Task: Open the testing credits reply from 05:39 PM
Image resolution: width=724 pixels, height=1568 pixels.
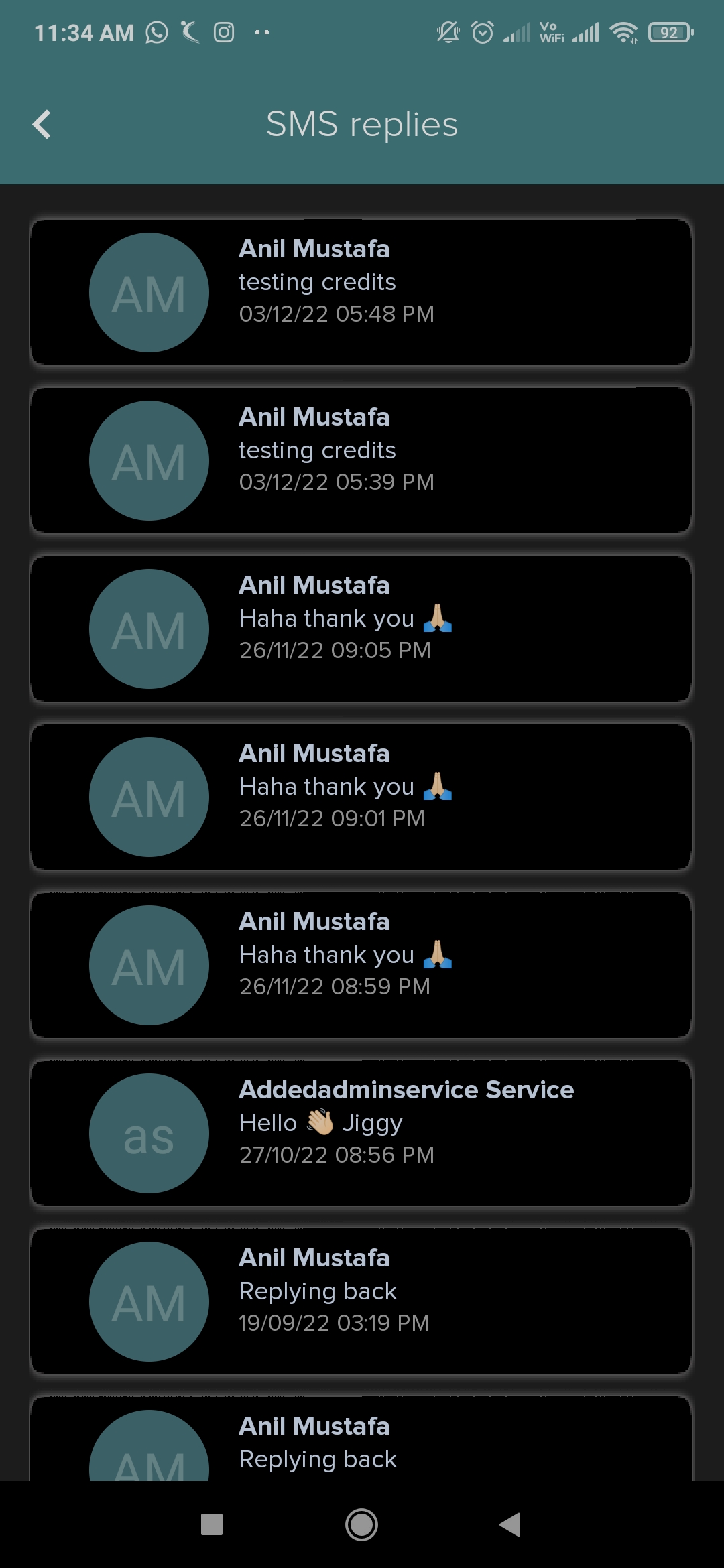Action: pyautogui.click(x=361, y=460)
